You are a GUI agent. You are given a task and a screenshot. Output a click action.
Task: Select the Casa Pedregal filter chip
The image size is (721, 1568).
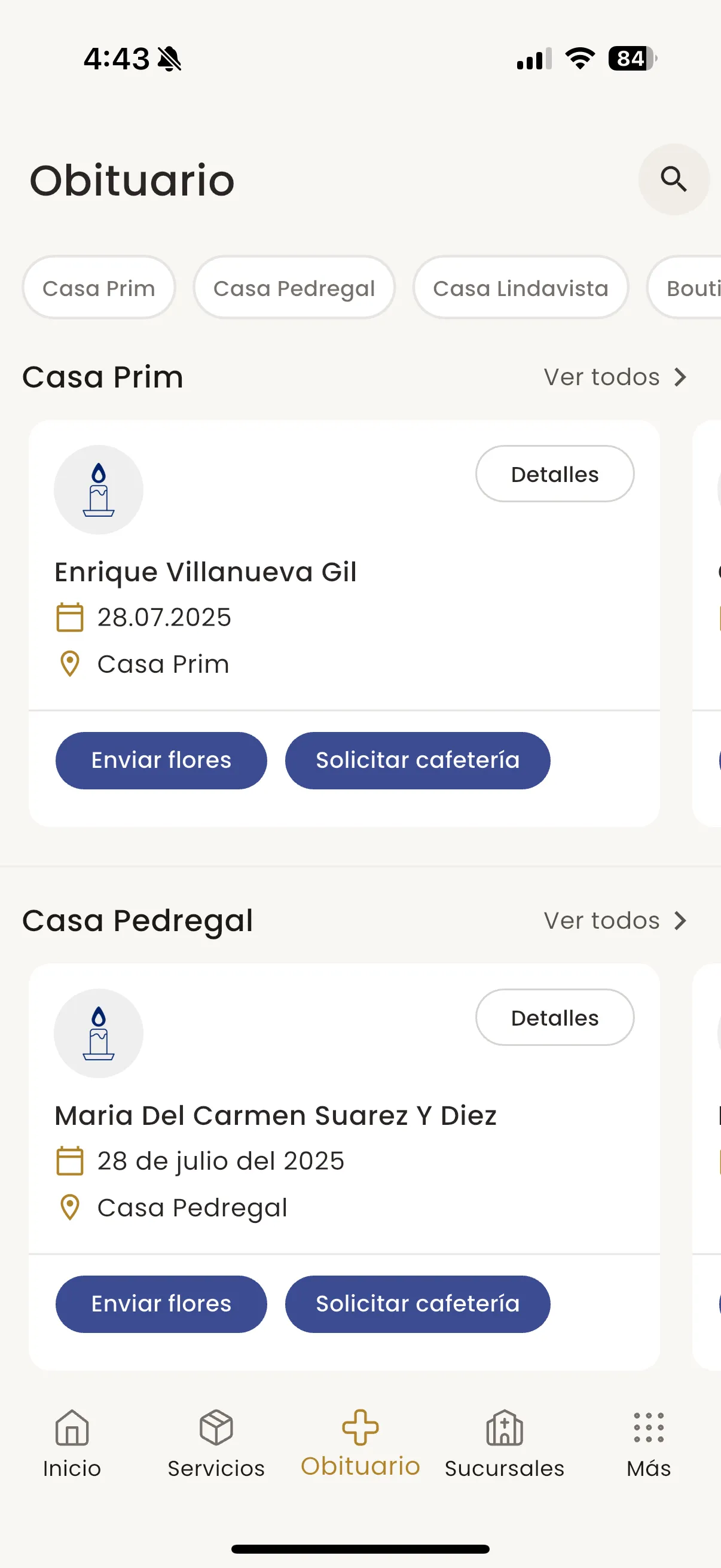point(294,287)
